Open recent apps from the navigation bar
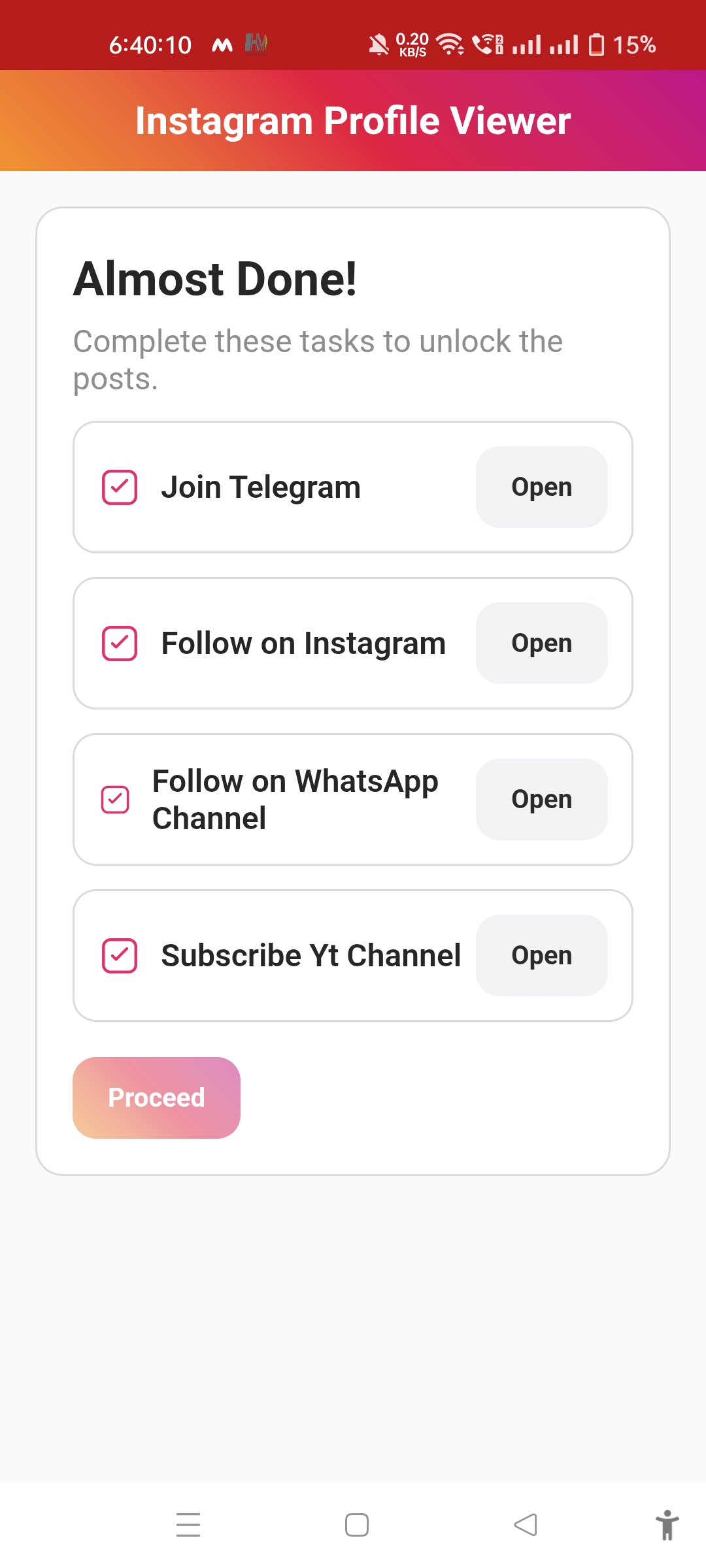This screenshot has width=706, height=1568. click(x=188, y=1524)
